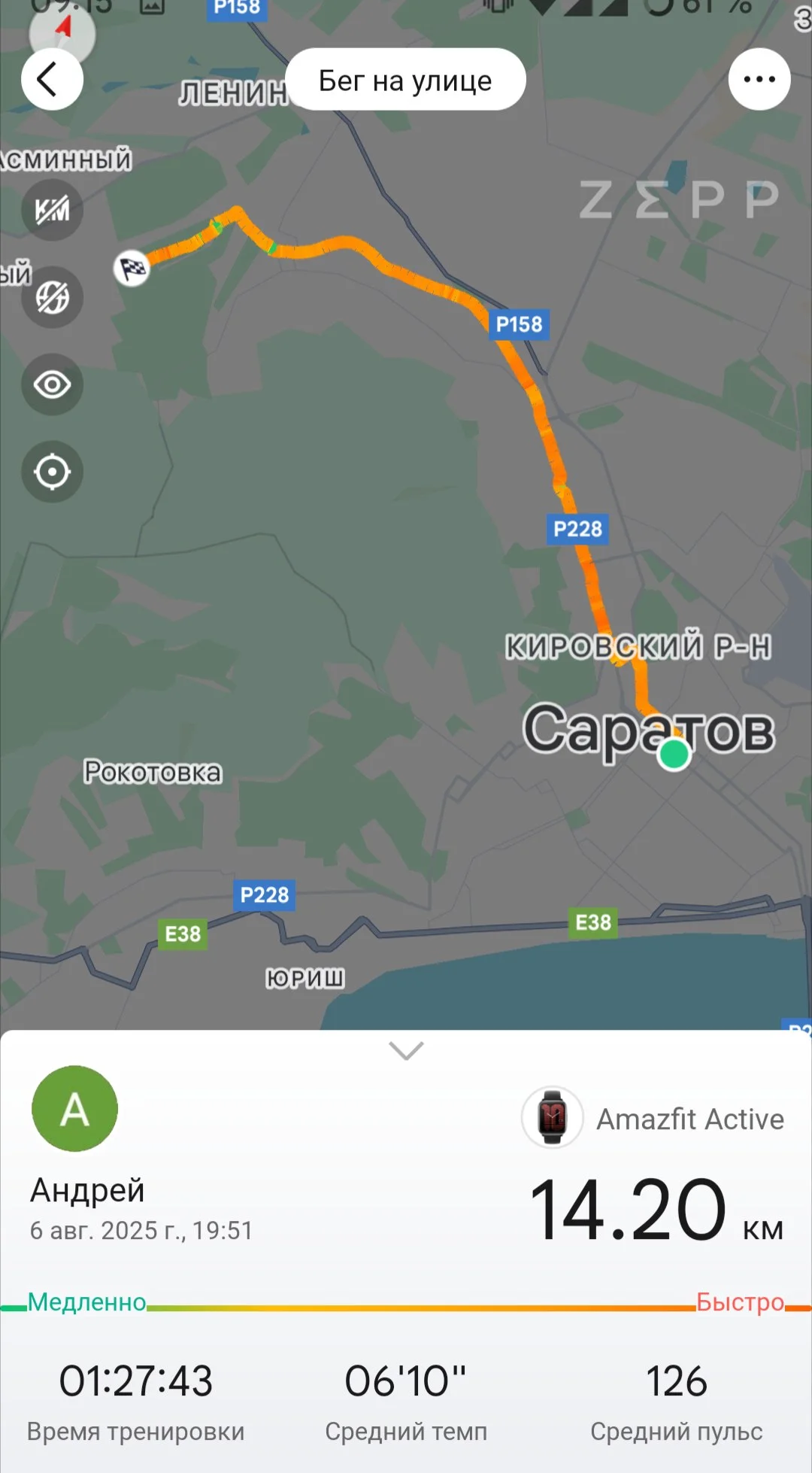Reset map orientation with the compass
812x1473 pixels.
(63, 32)
